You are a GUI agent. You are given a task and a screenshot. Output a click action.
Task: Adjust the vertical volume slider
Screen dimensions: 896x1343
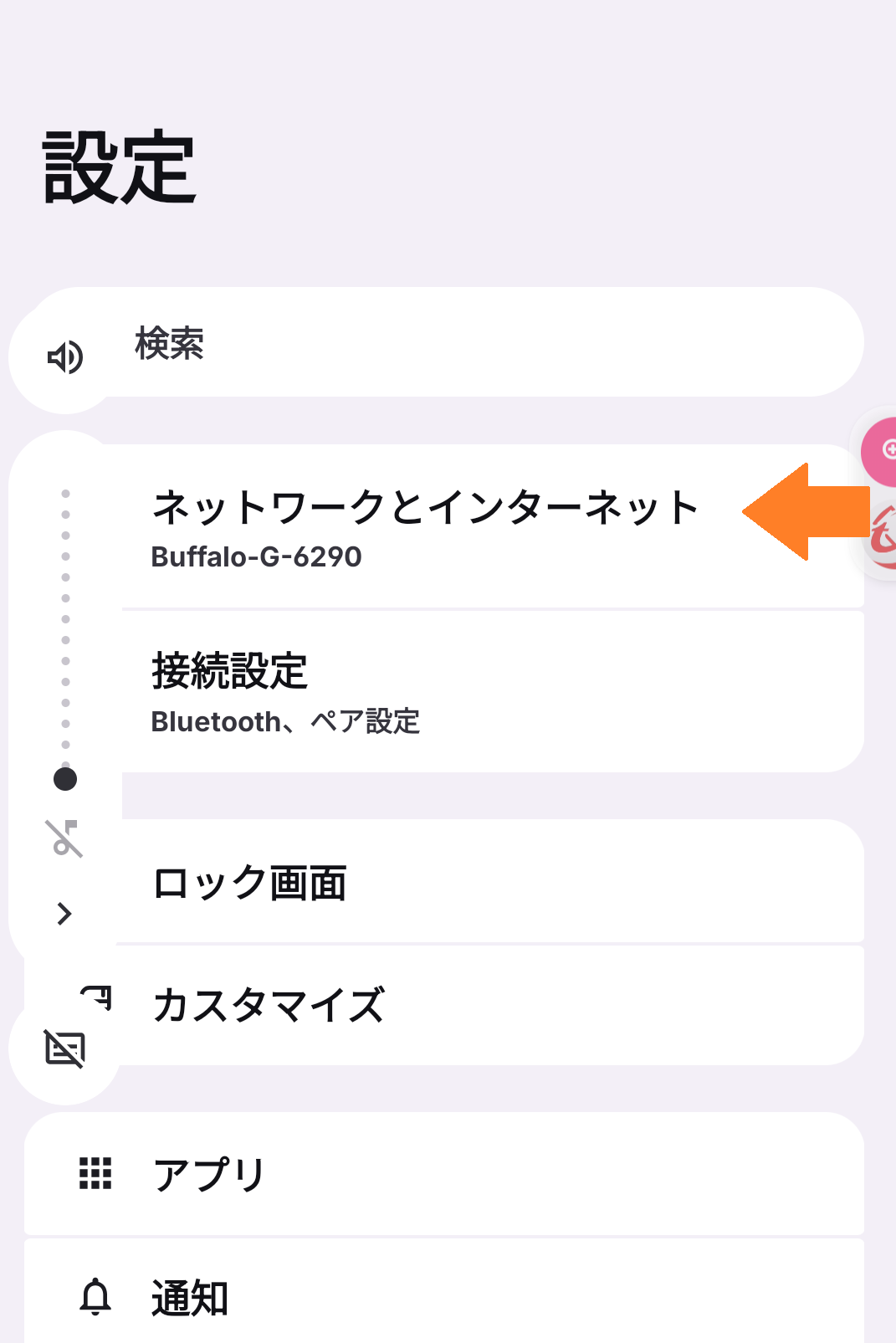pyautogui.click(x=65, y=779)
